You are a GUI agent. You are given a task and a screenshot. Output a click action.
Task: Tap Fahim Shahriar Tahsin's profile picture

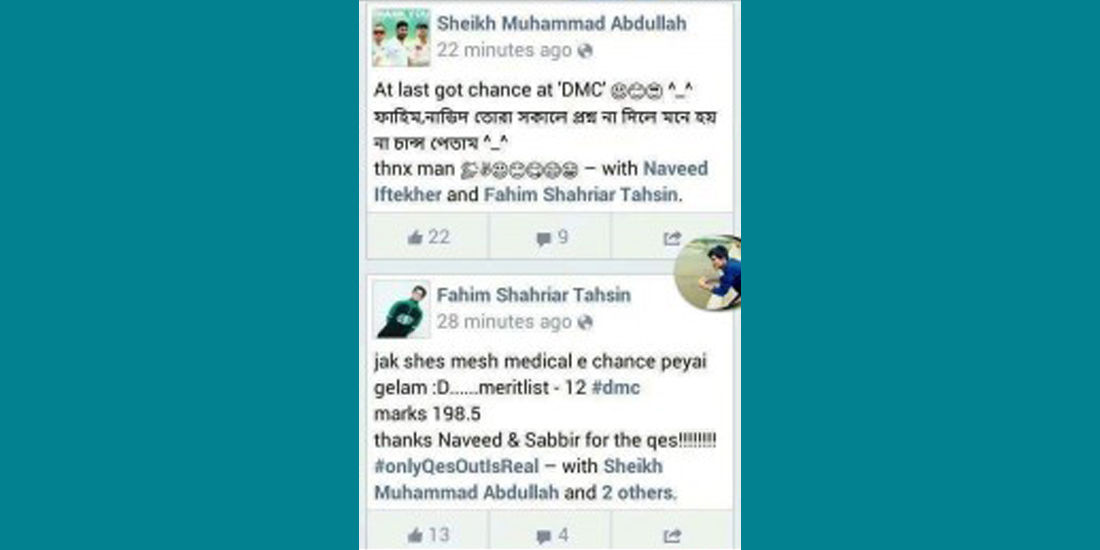(x=401, y=308)
